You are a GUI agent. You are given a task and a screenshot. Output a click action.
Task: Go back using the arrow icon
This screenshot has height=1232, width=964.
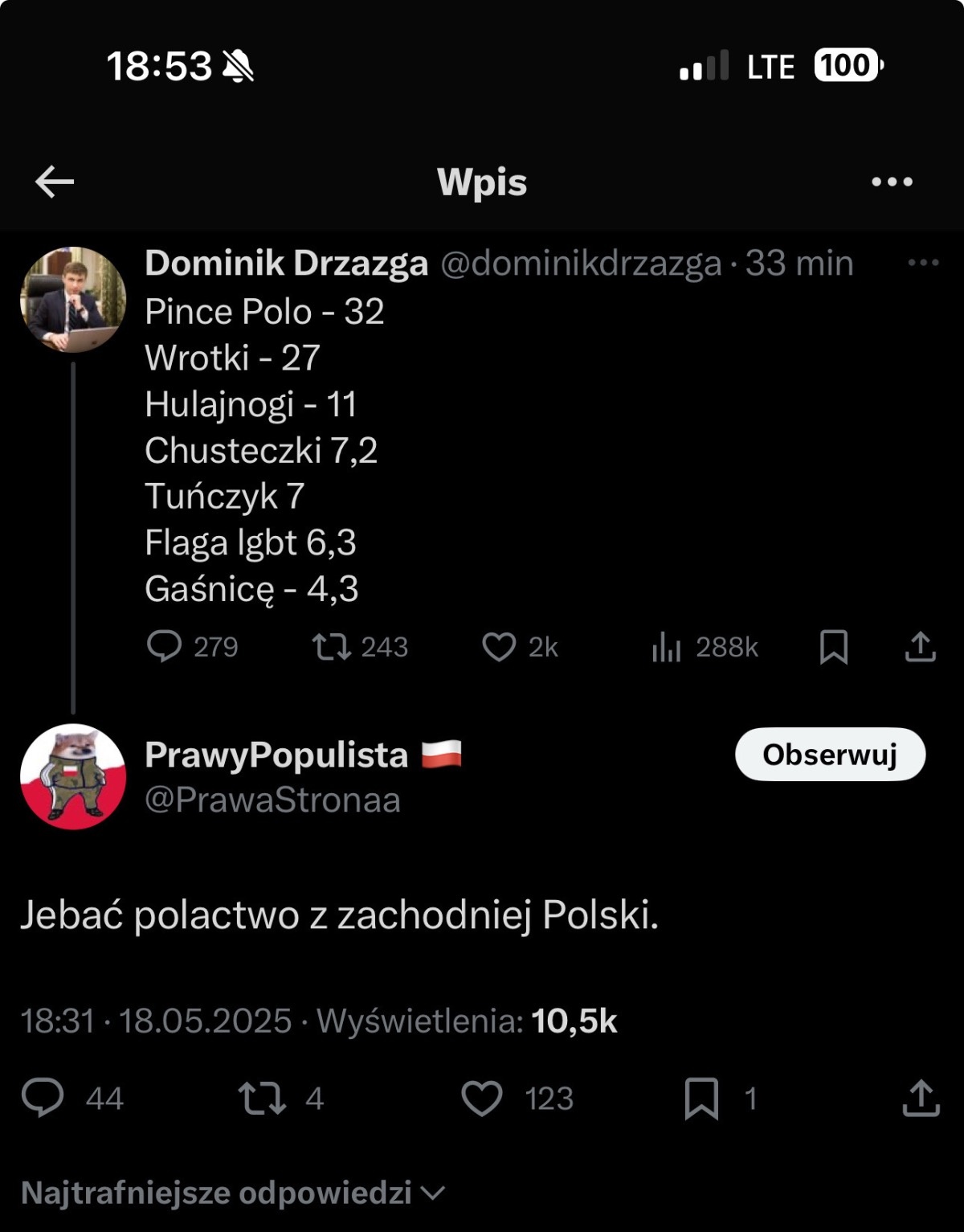[55, 182]
